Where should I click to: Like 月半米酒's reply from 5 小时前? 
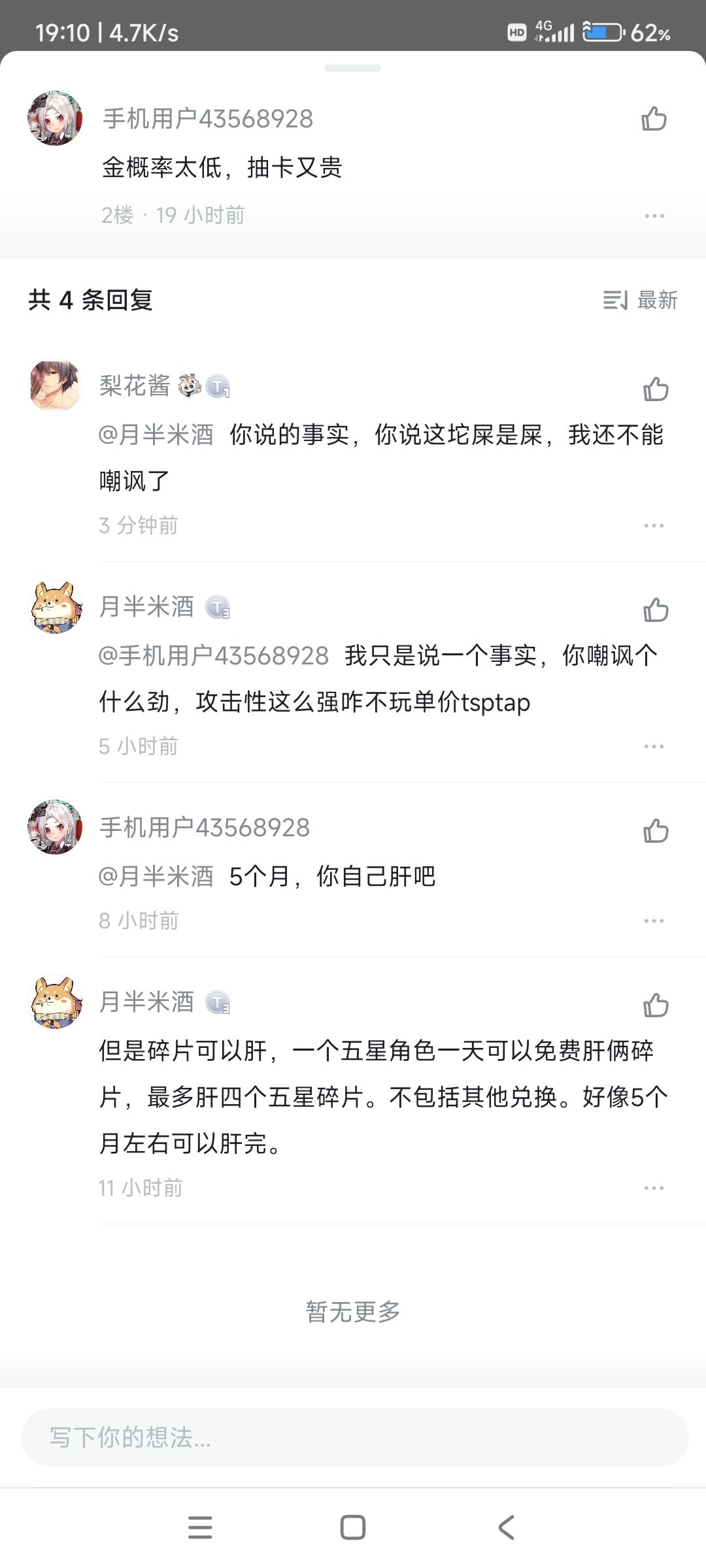[x=656, y=610]
